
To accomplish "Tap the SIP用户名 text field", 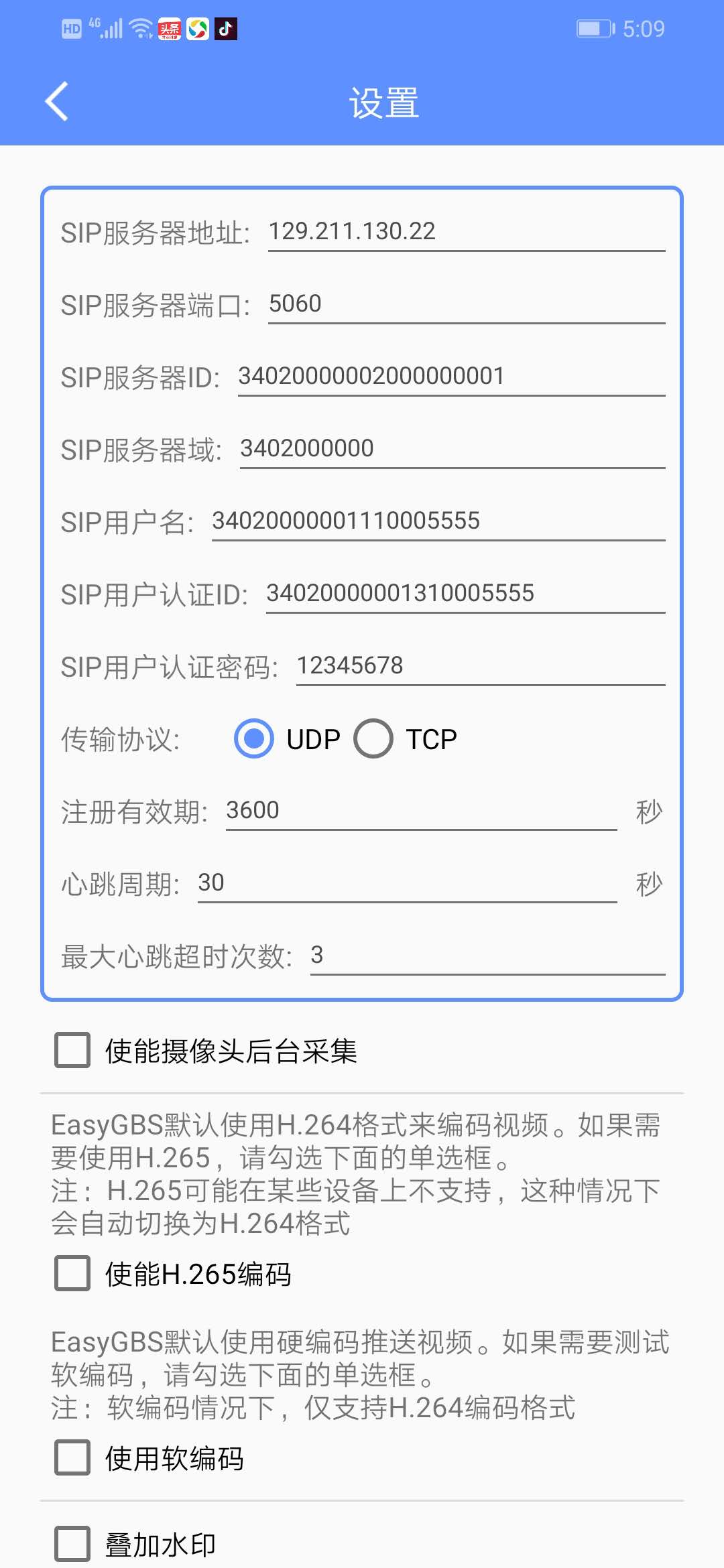I will (438, 521).
